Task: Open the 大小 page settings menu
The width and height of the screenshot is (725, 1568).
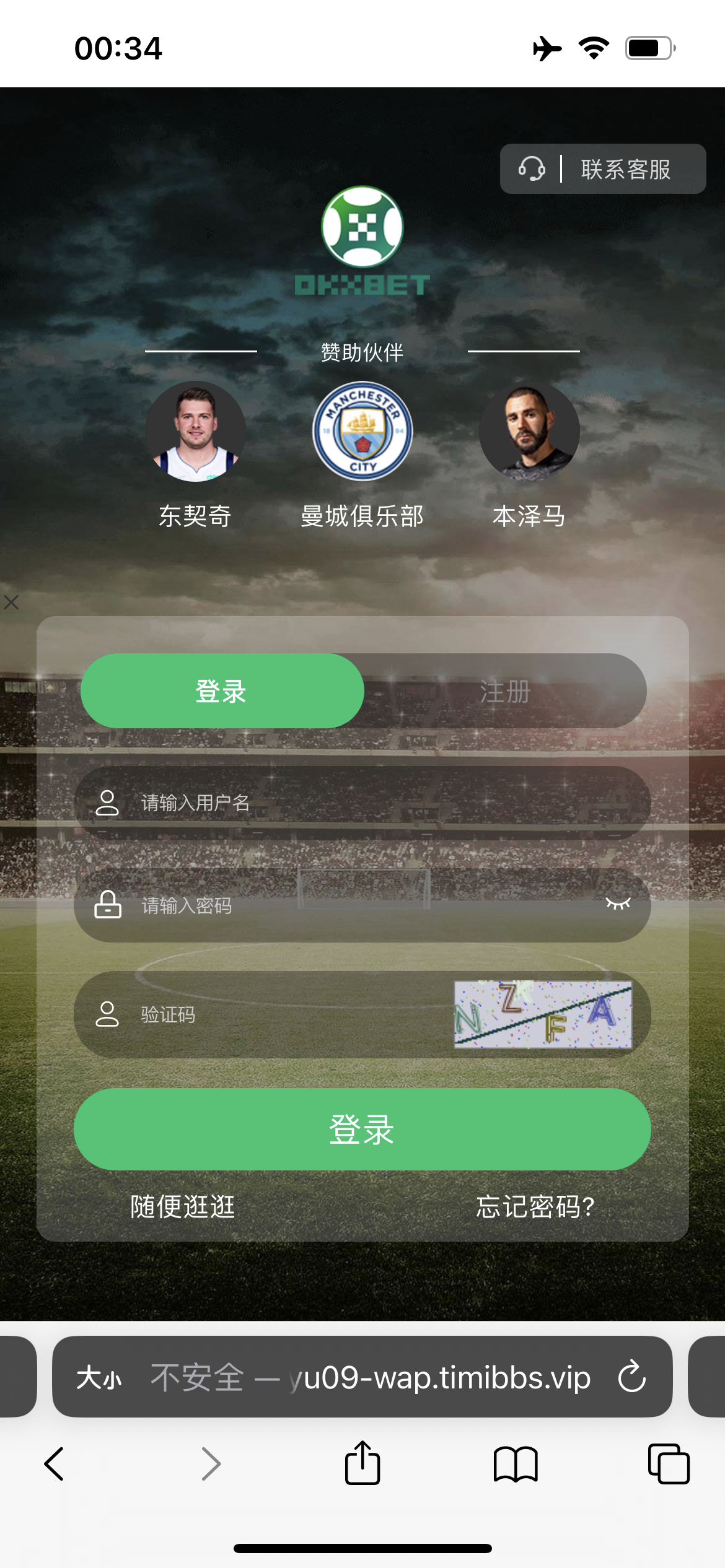Action: 99,1378
